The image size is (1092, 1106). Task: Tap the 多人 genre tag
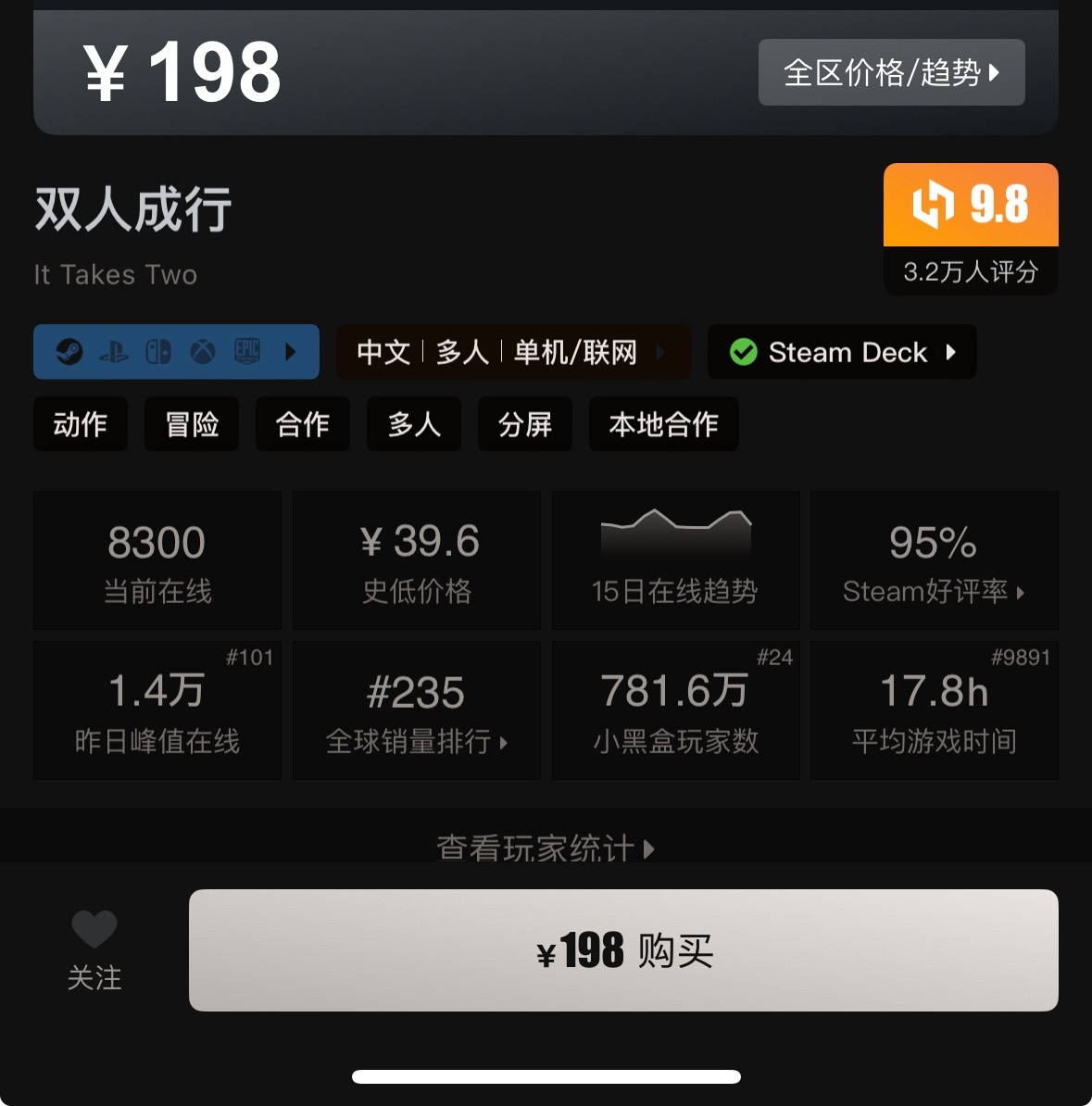pos(414,424)
